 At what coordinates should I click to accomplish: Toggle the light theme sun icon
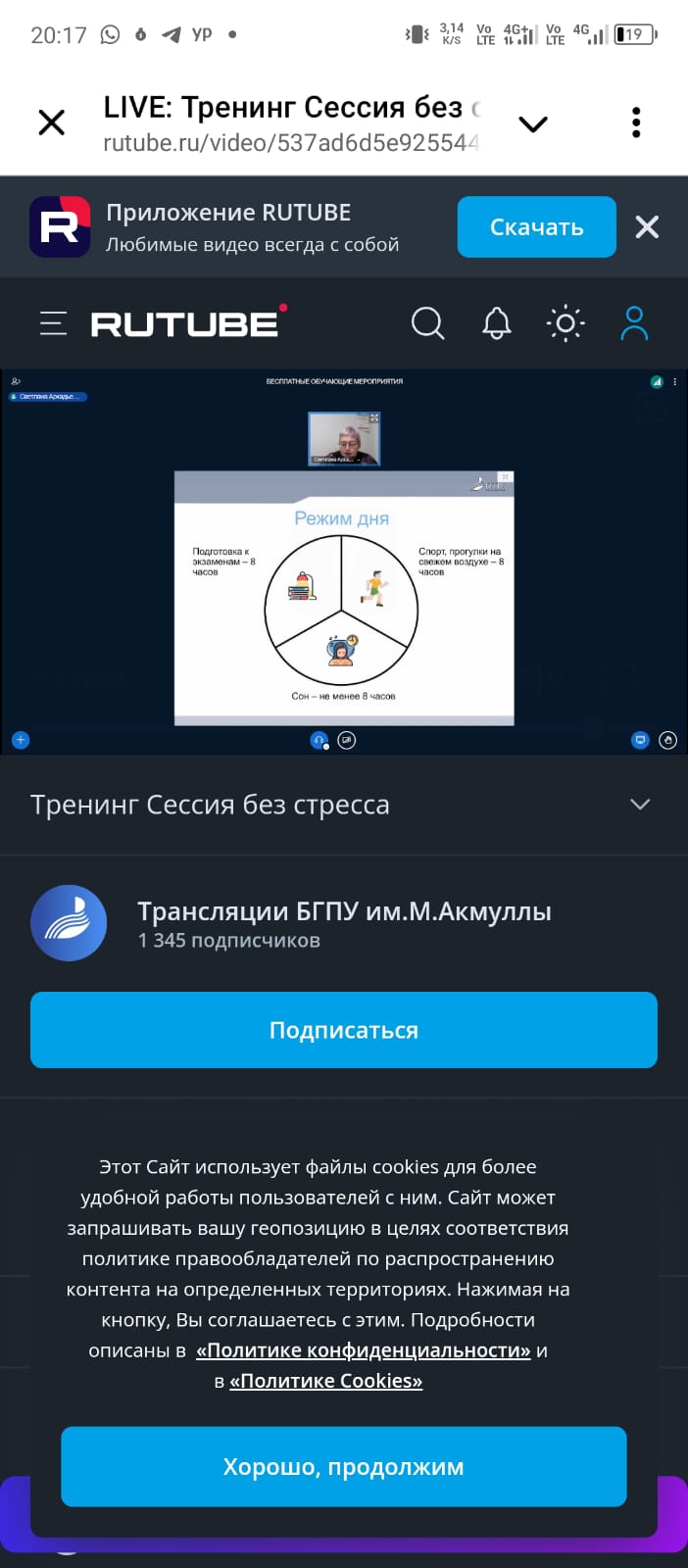click(x=565, y=322)
